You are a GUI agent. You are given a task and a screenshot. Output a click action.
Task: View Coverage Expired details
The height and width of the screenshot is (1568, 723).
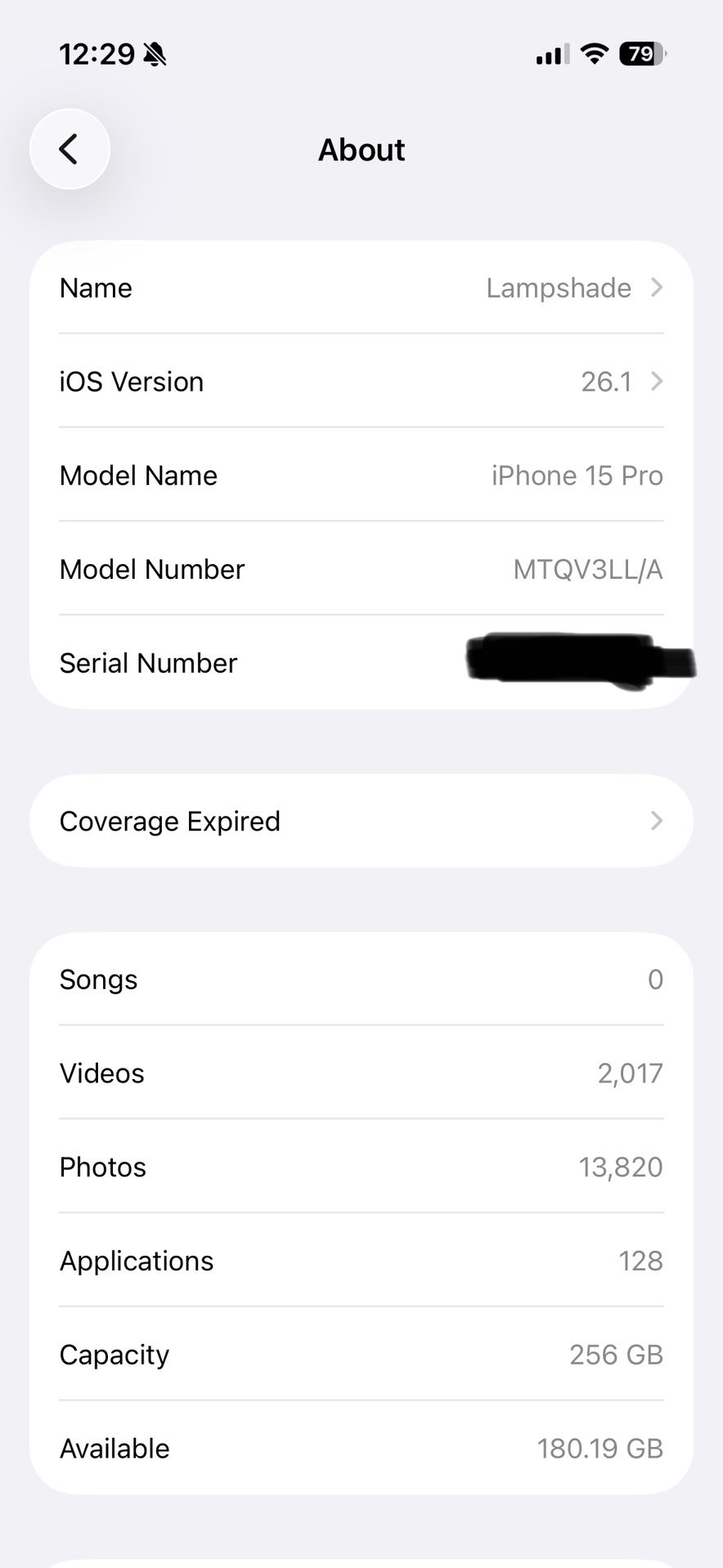click(361, 821)
